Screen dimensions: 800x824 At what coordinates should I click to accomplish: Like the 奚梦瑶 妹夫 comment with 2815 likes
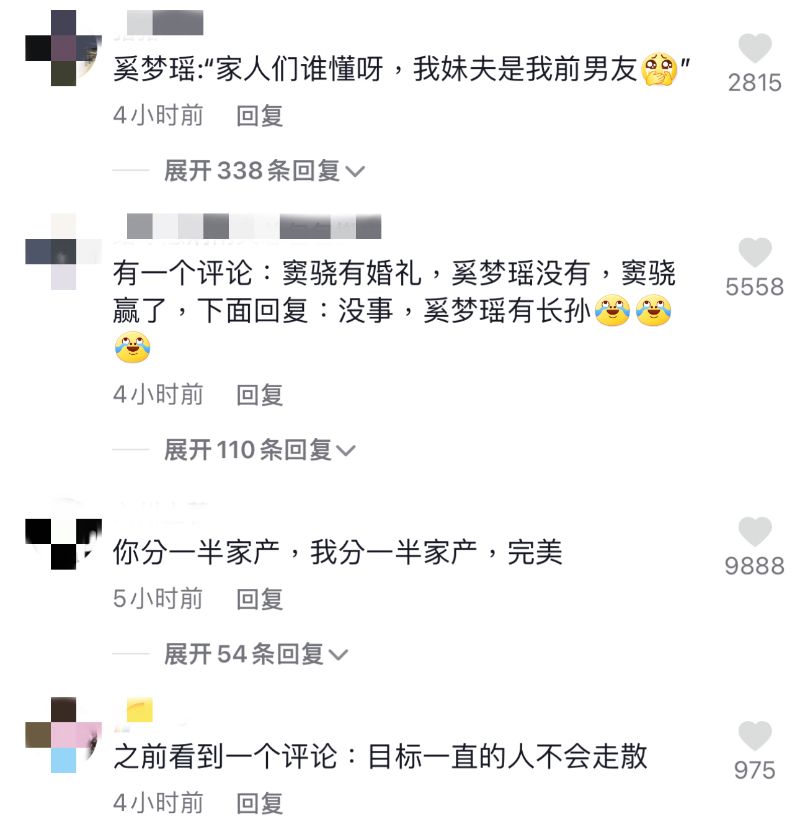pos(755,48)
